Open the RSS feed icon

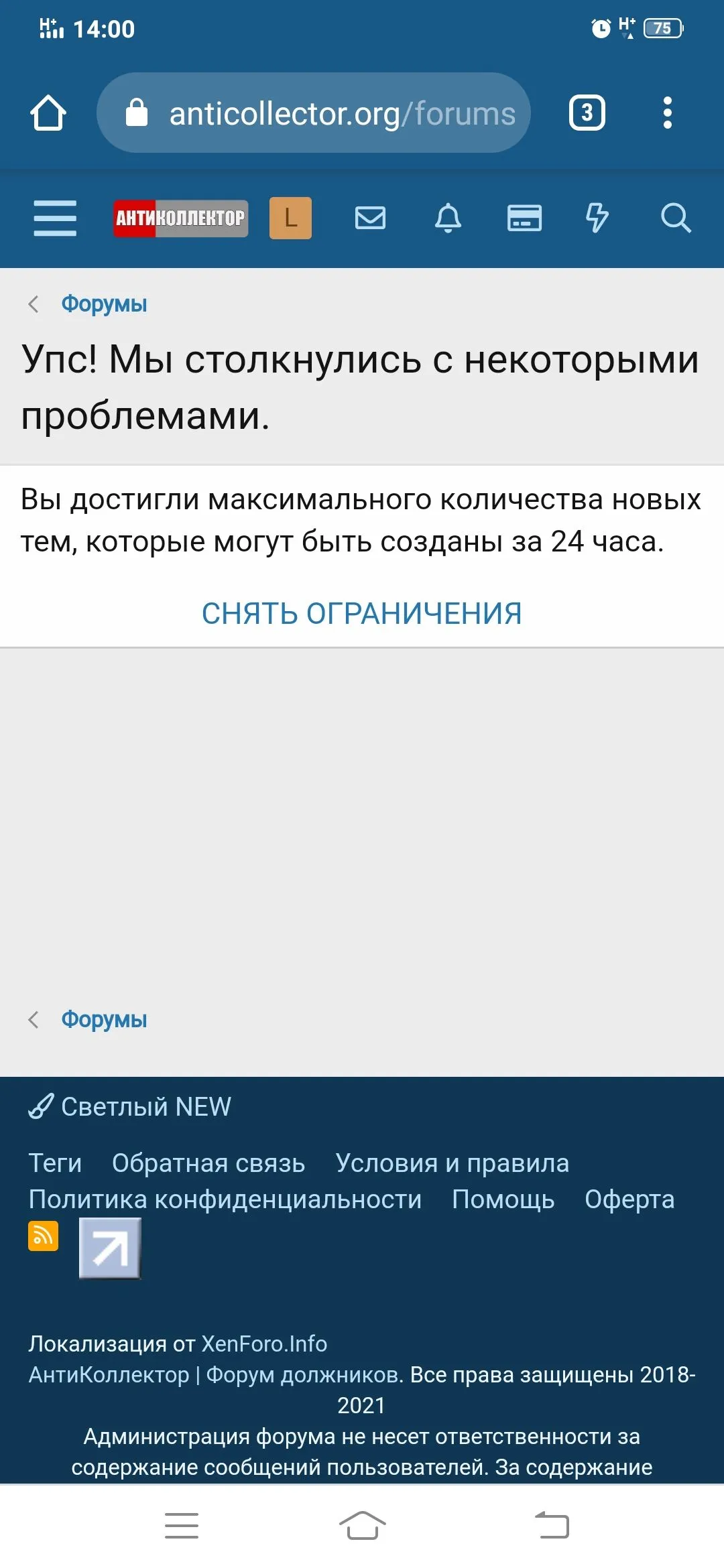tap(43, 1236)
